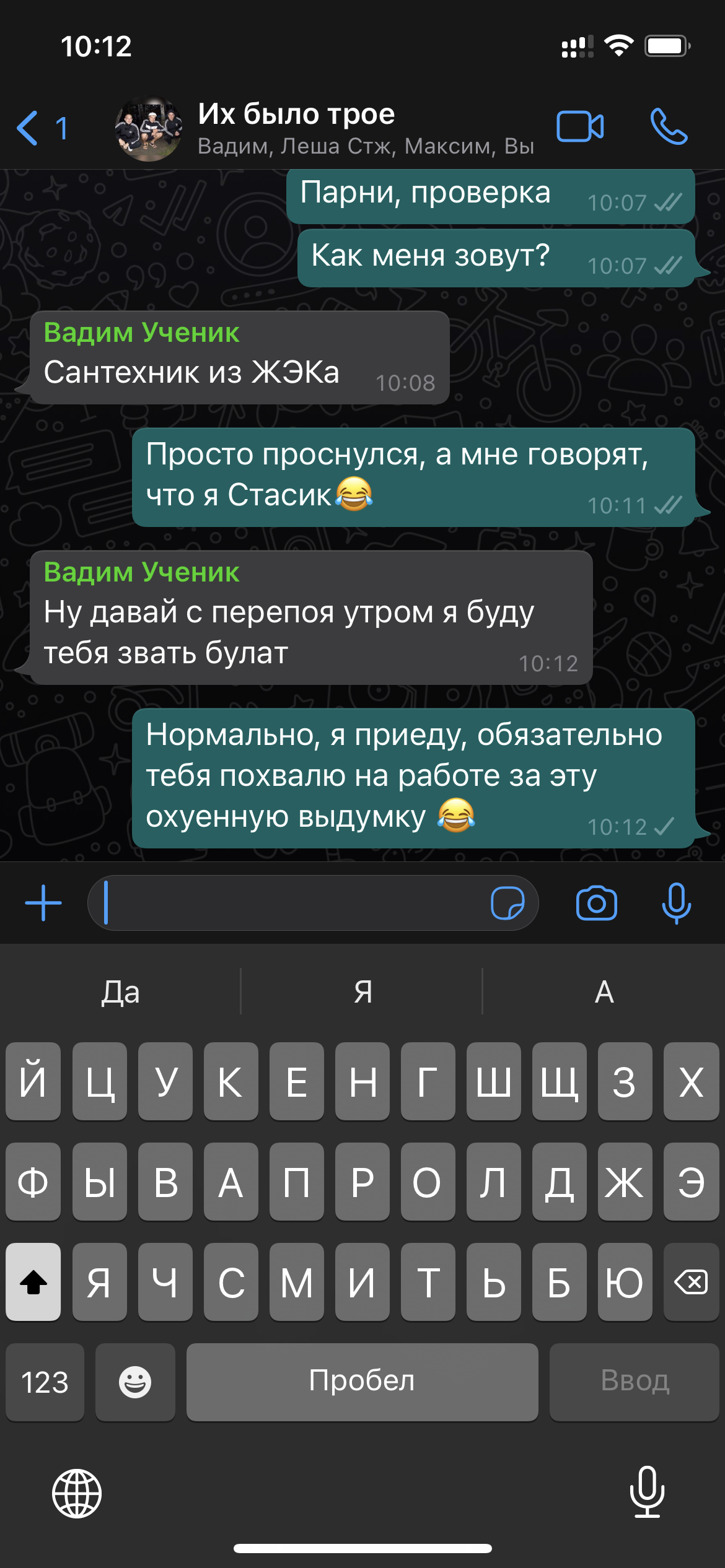Tap the Пробел space key

click(x=362, y=1382)
